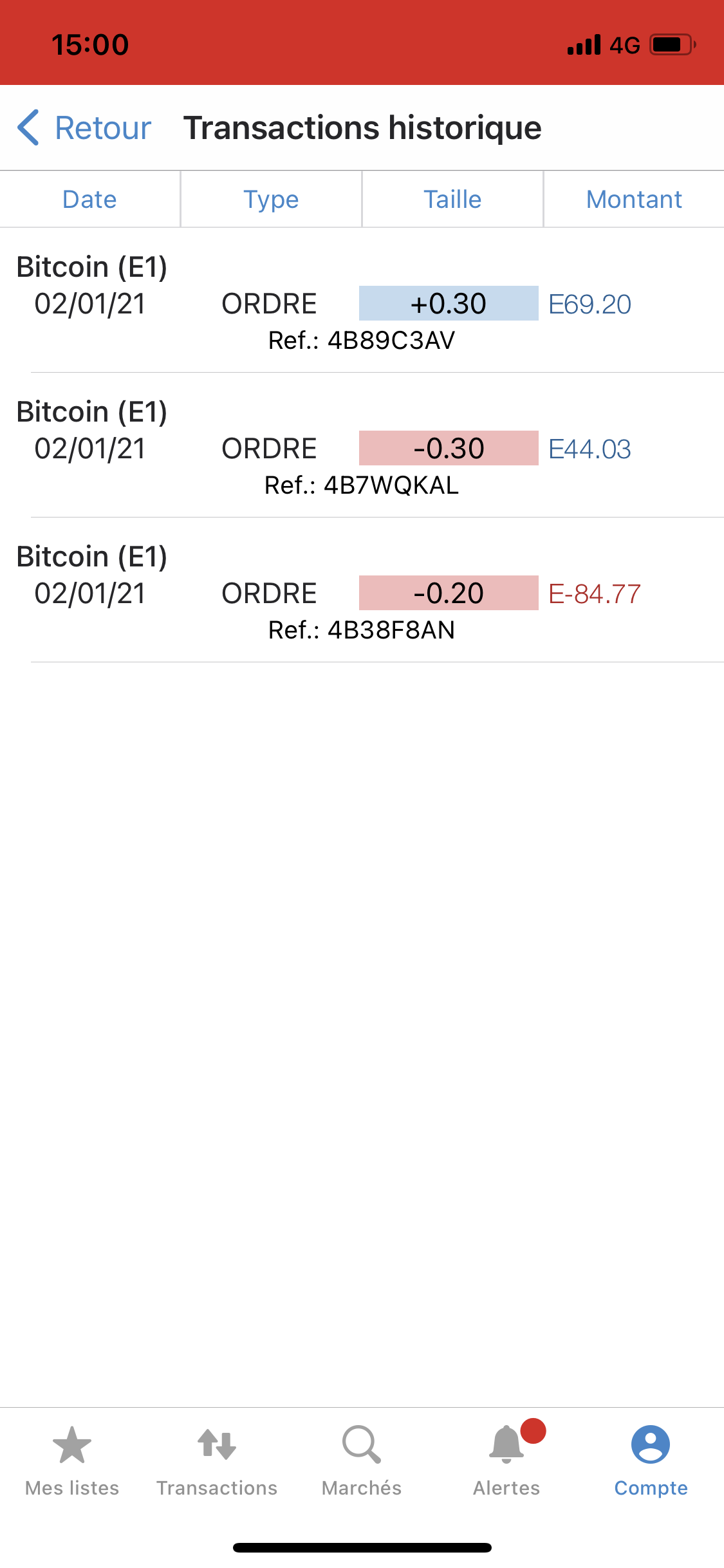Select the Compte tab
Screen dimensions: 724x1568
651,1461
